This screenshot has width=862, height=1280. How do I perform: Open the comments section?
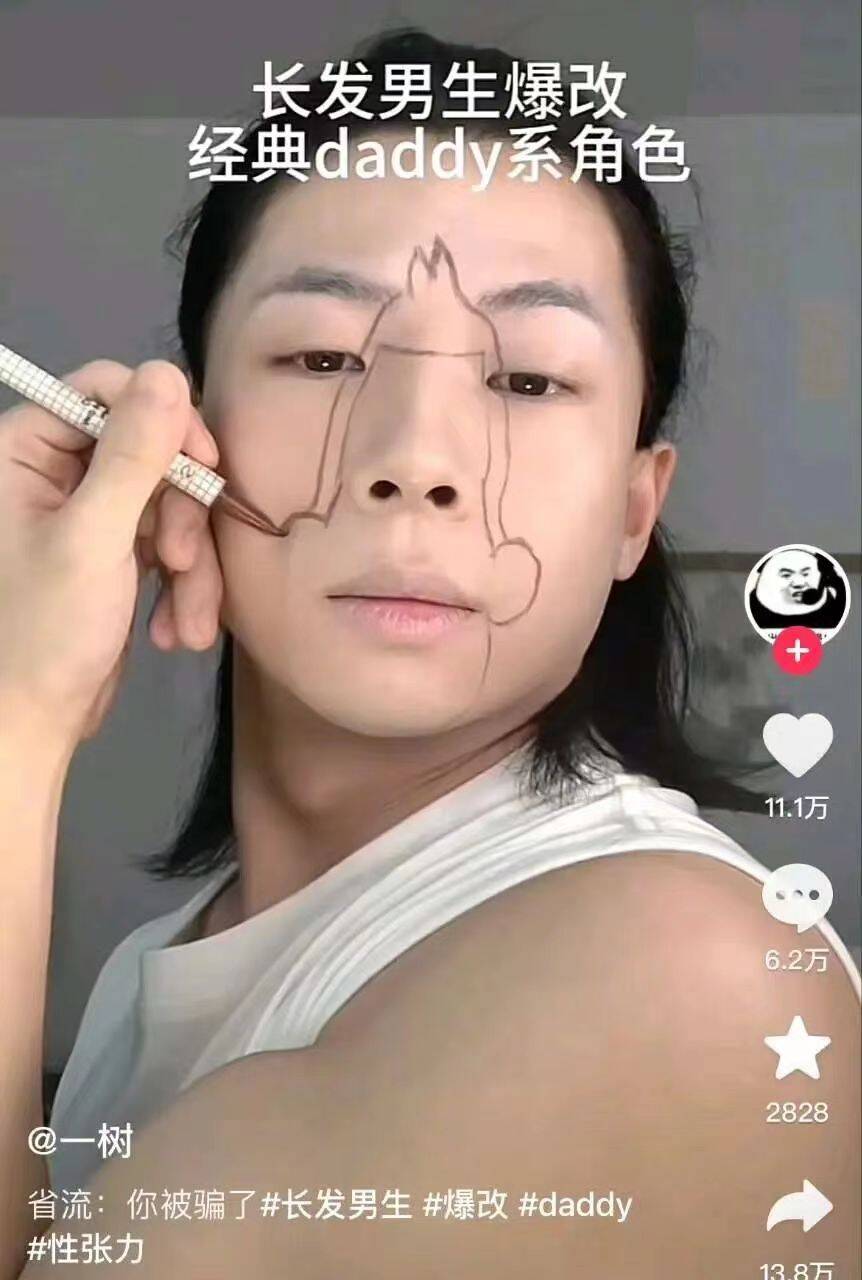[797, 897]
